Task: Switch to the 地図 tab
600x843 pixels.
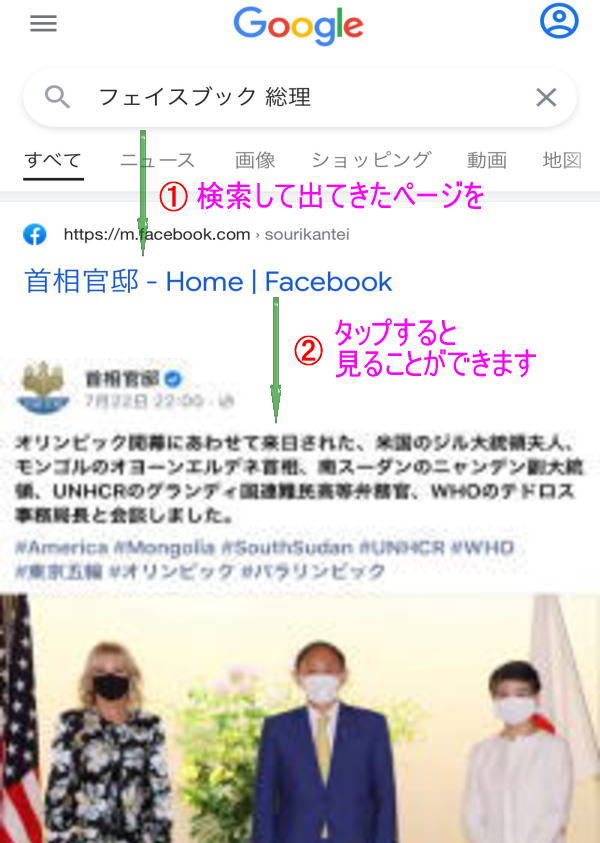Action: point(561,160)
